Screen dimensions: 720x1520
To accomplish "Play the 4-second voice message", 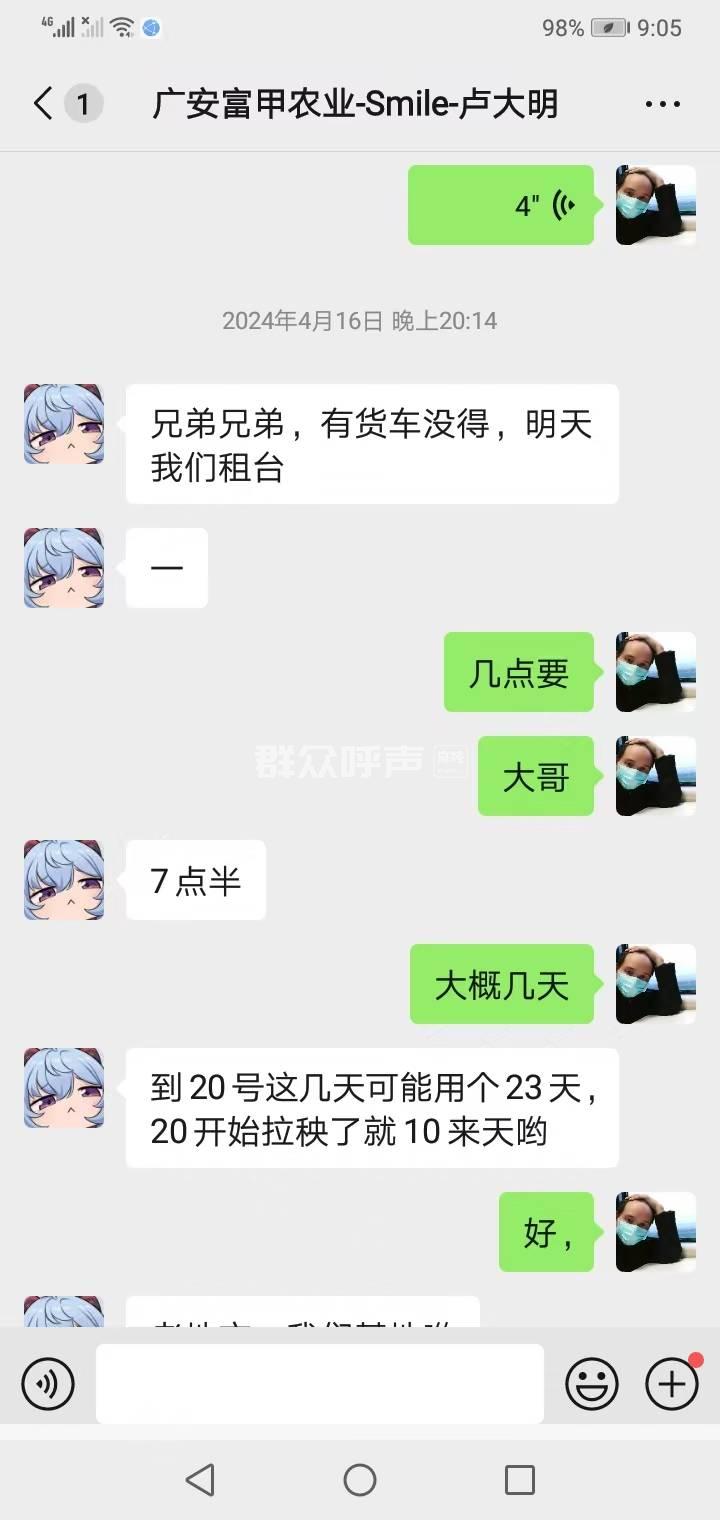I will tap(501, 206).
